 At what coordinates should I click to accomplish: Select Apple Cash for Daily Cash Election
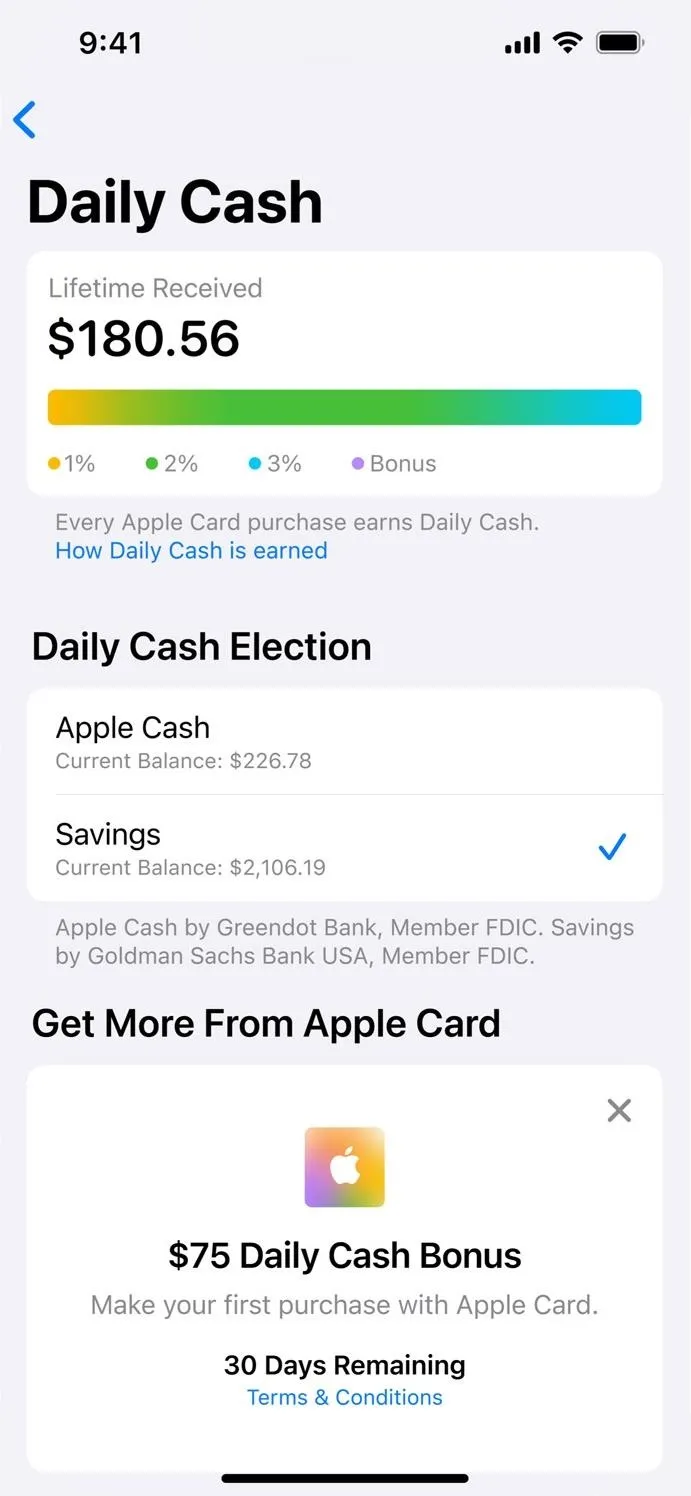[x=345, y=742]
